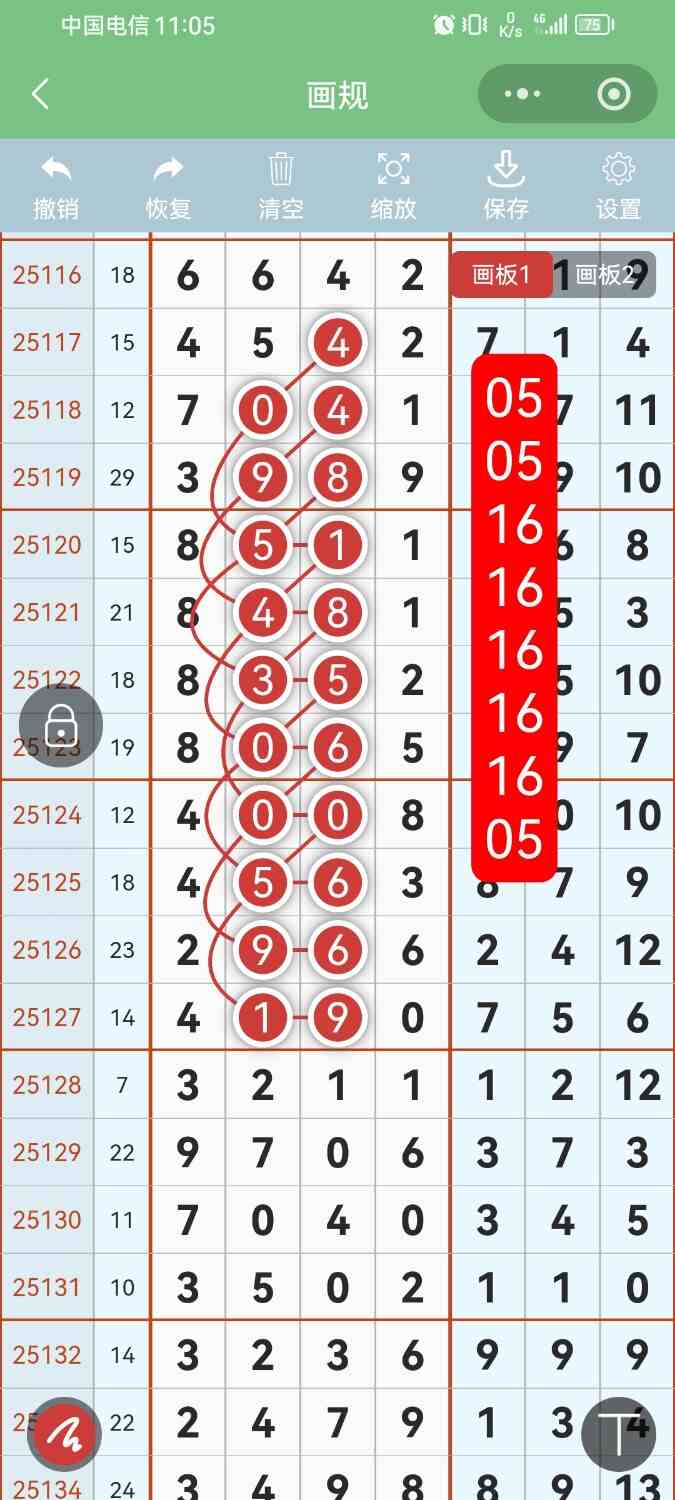Clear all drawings with 清空
This screenshot has height=1500, width=675.
(x=281, y=186)
